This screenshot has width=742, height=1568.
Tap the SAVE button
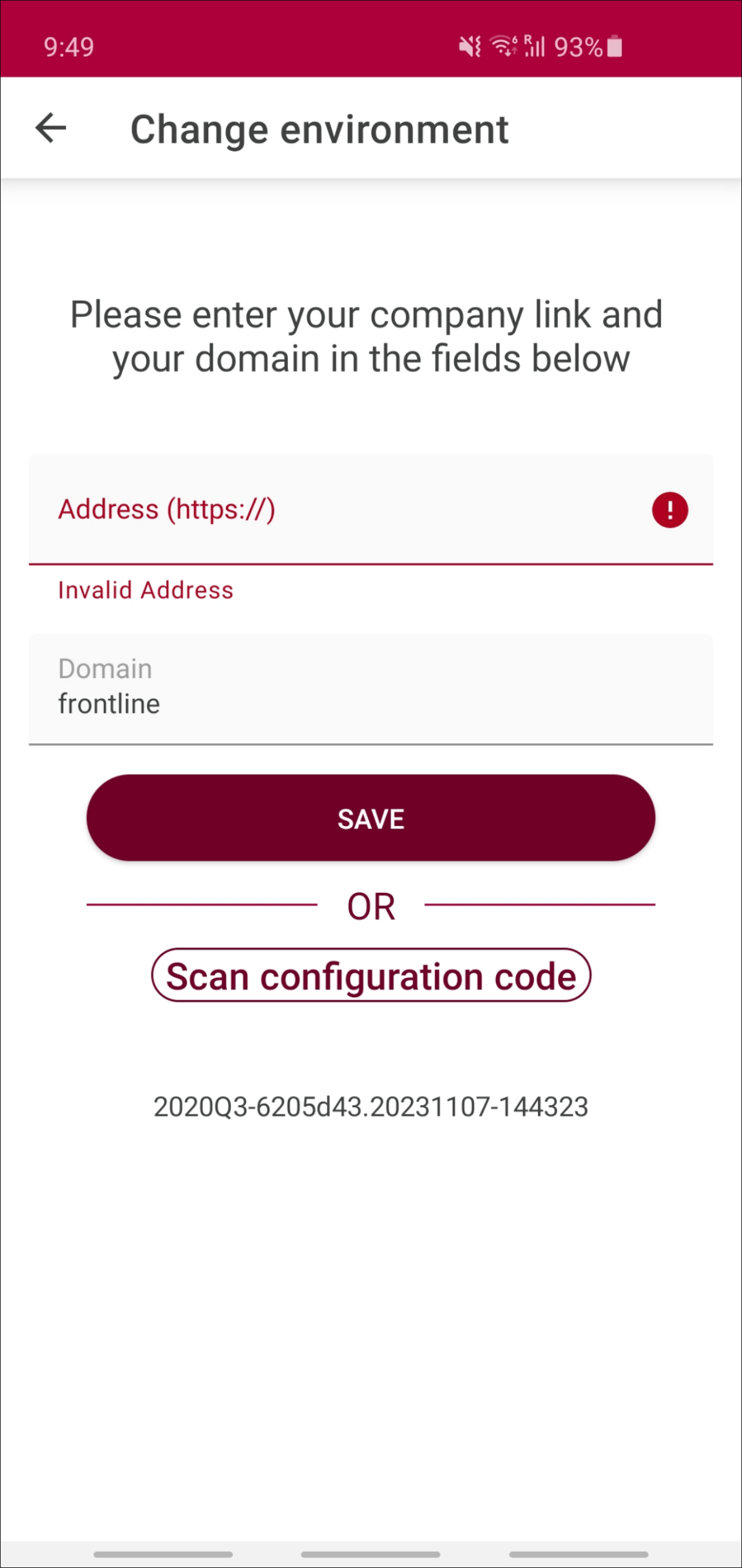[371, 818]
